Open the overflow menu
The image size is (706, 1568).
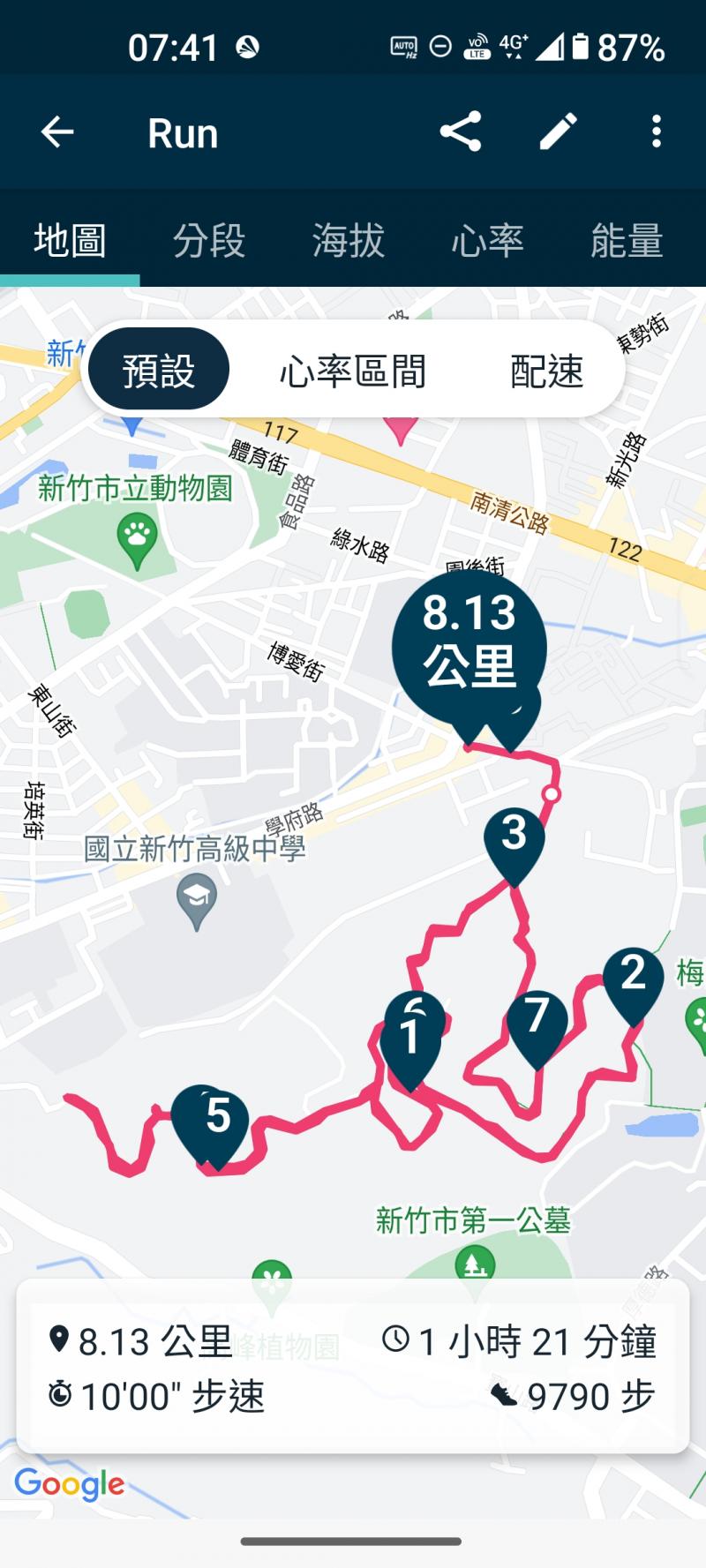[656, 132]
